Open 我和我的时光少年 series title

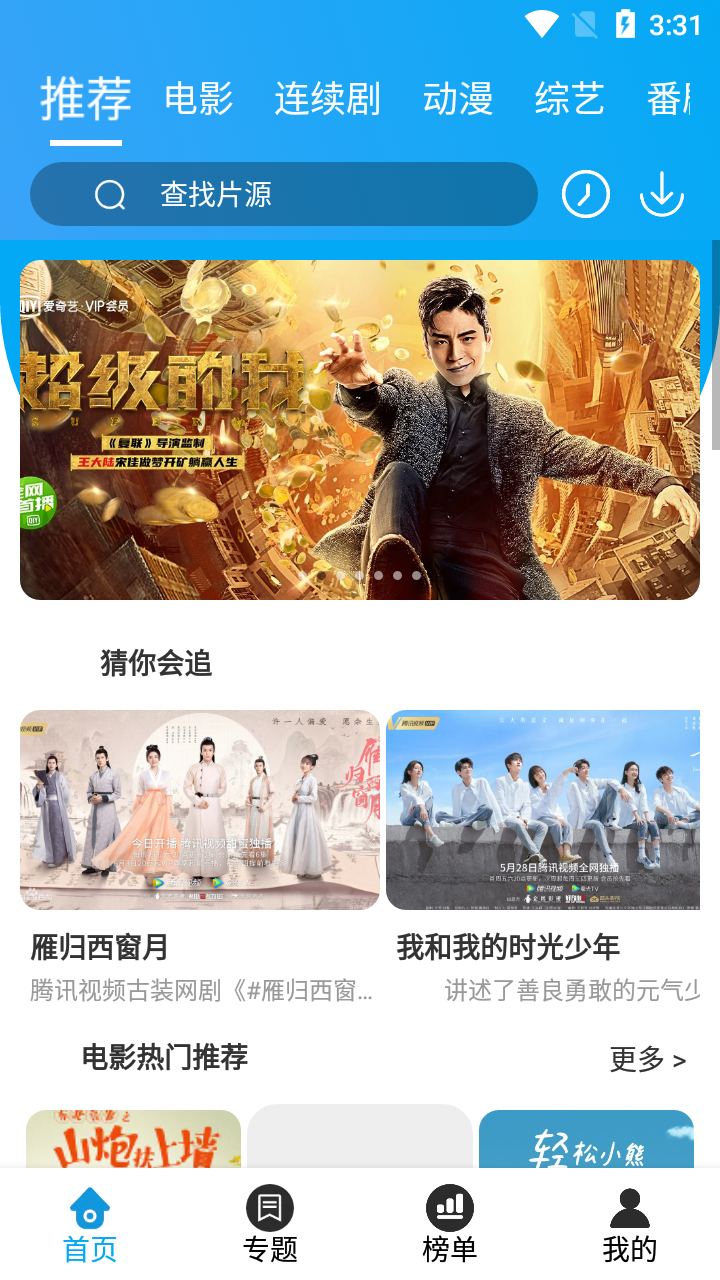(x=506, y=945)
